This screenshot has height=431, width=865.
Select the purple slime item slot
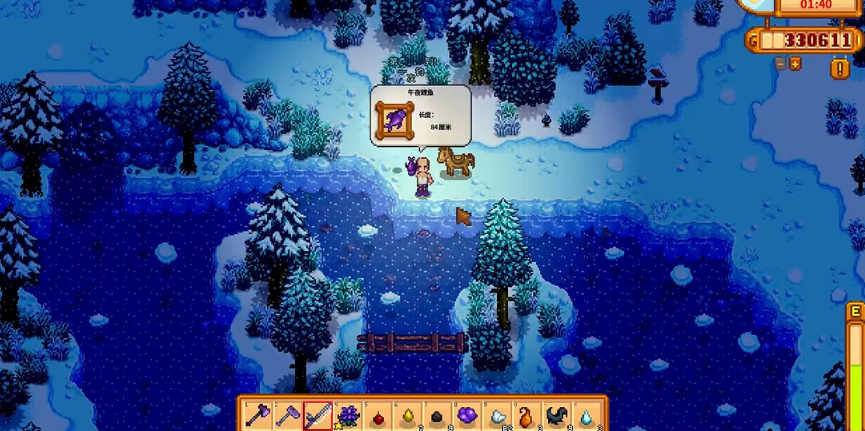click(x=467, y=415)
